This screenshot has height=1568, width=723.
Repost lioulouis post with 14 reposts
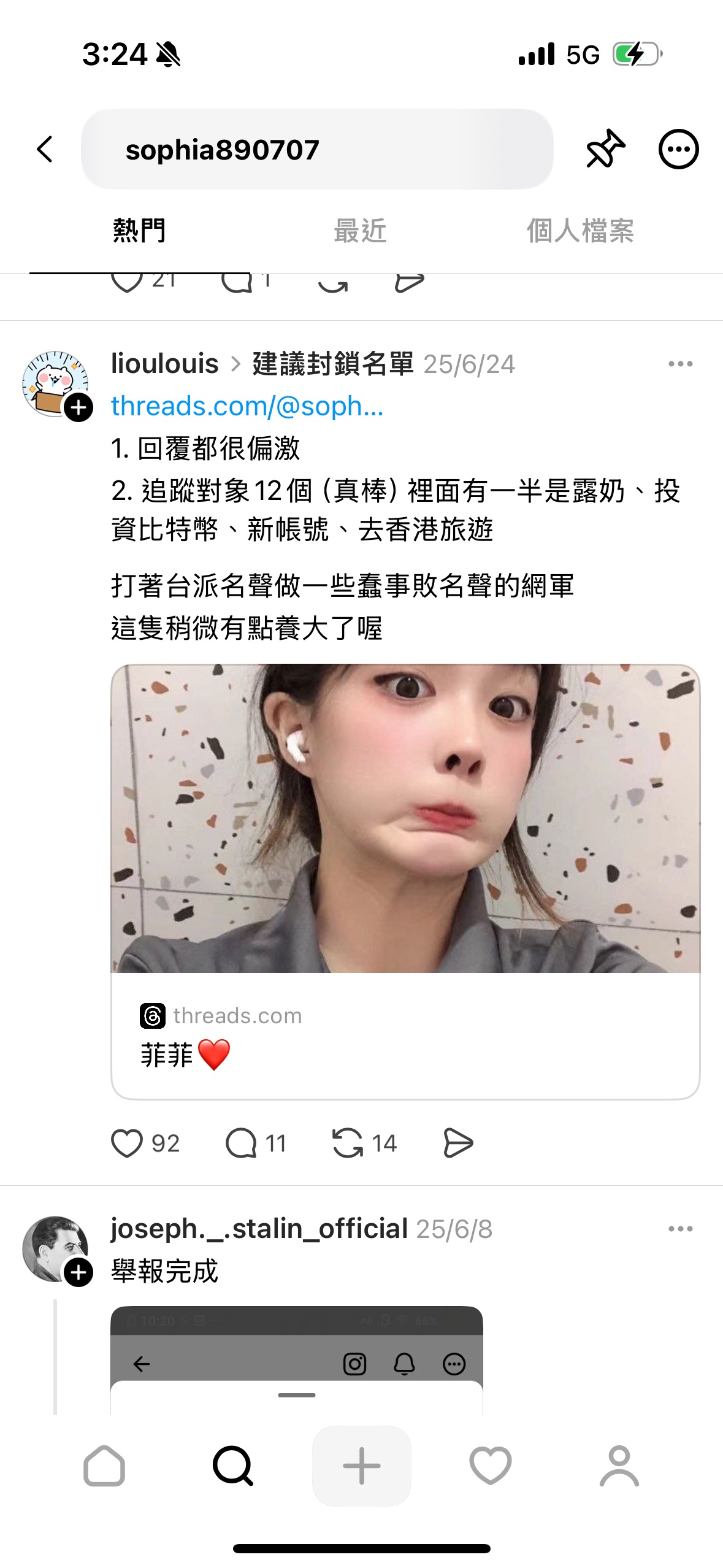348,1143
